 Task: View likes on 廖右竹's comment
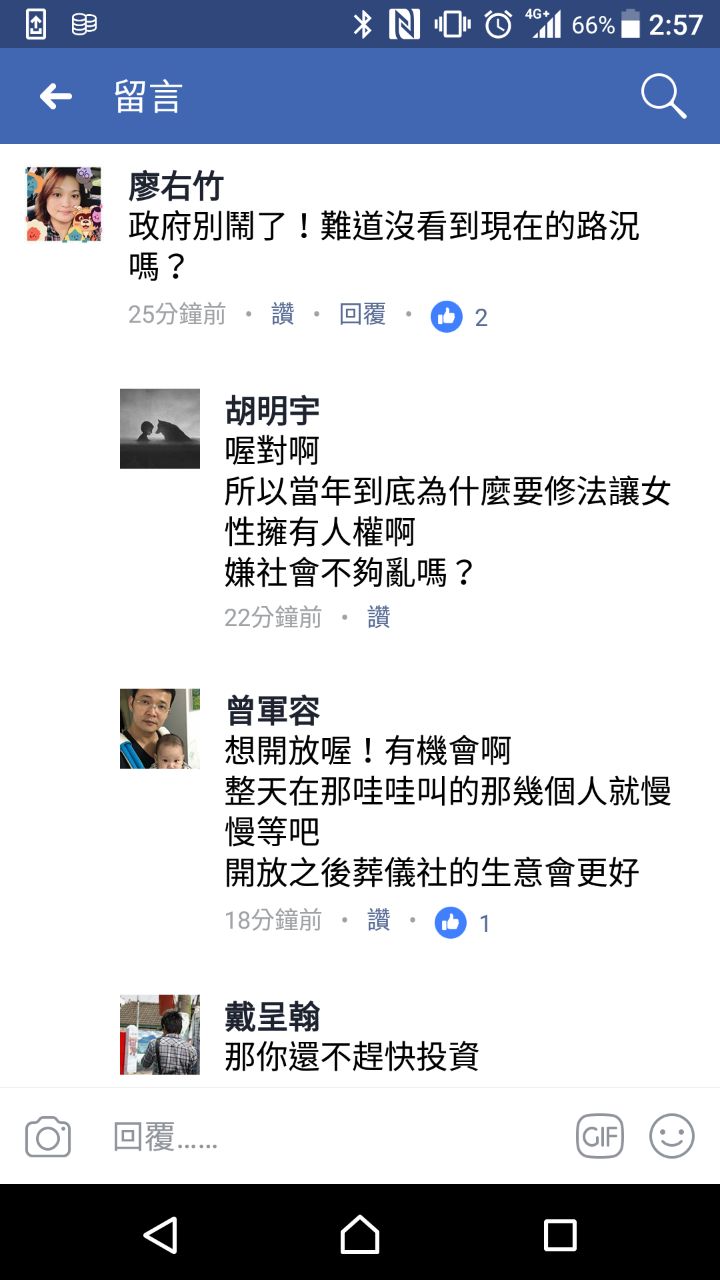point(459,317)
